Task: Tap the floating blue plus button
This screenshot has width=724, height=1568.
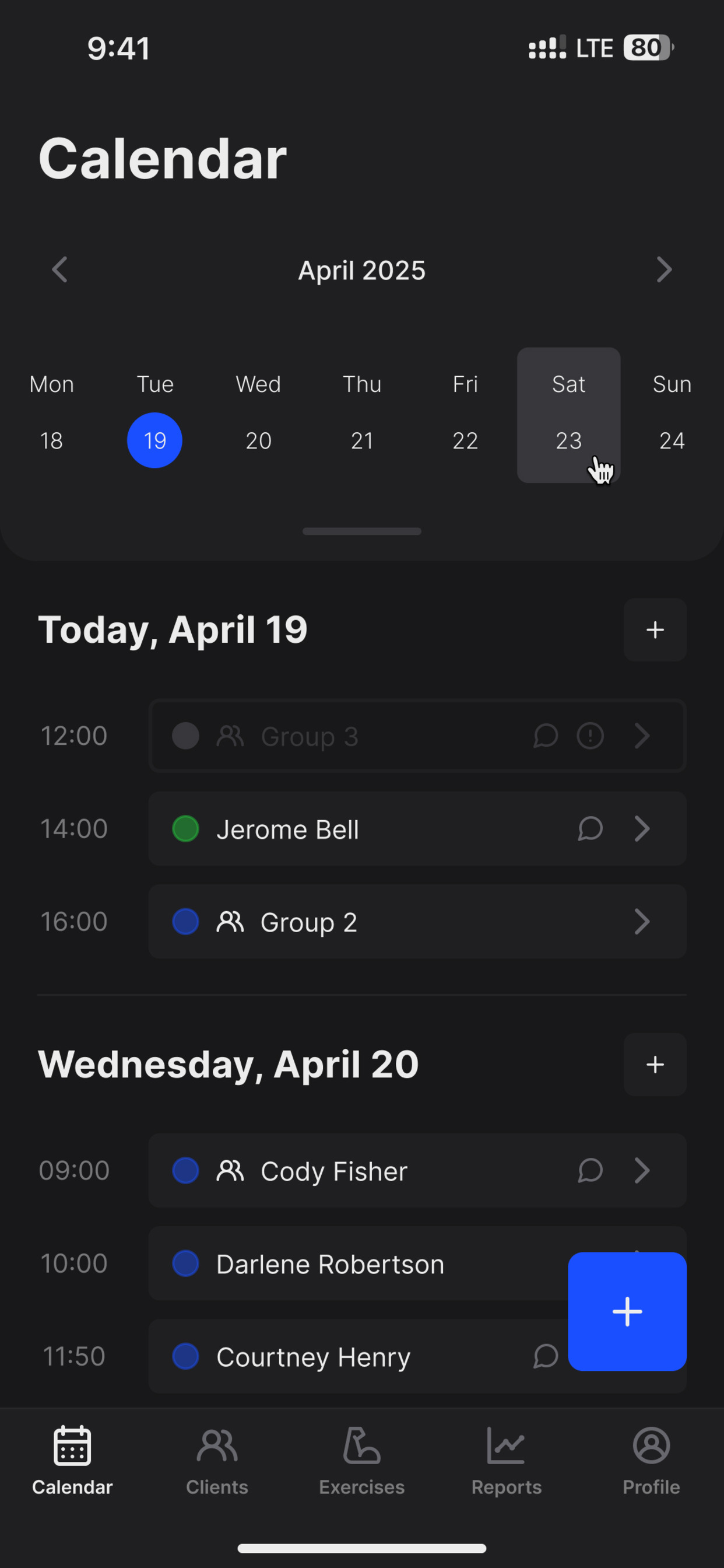Action: tap(627, 1312)
